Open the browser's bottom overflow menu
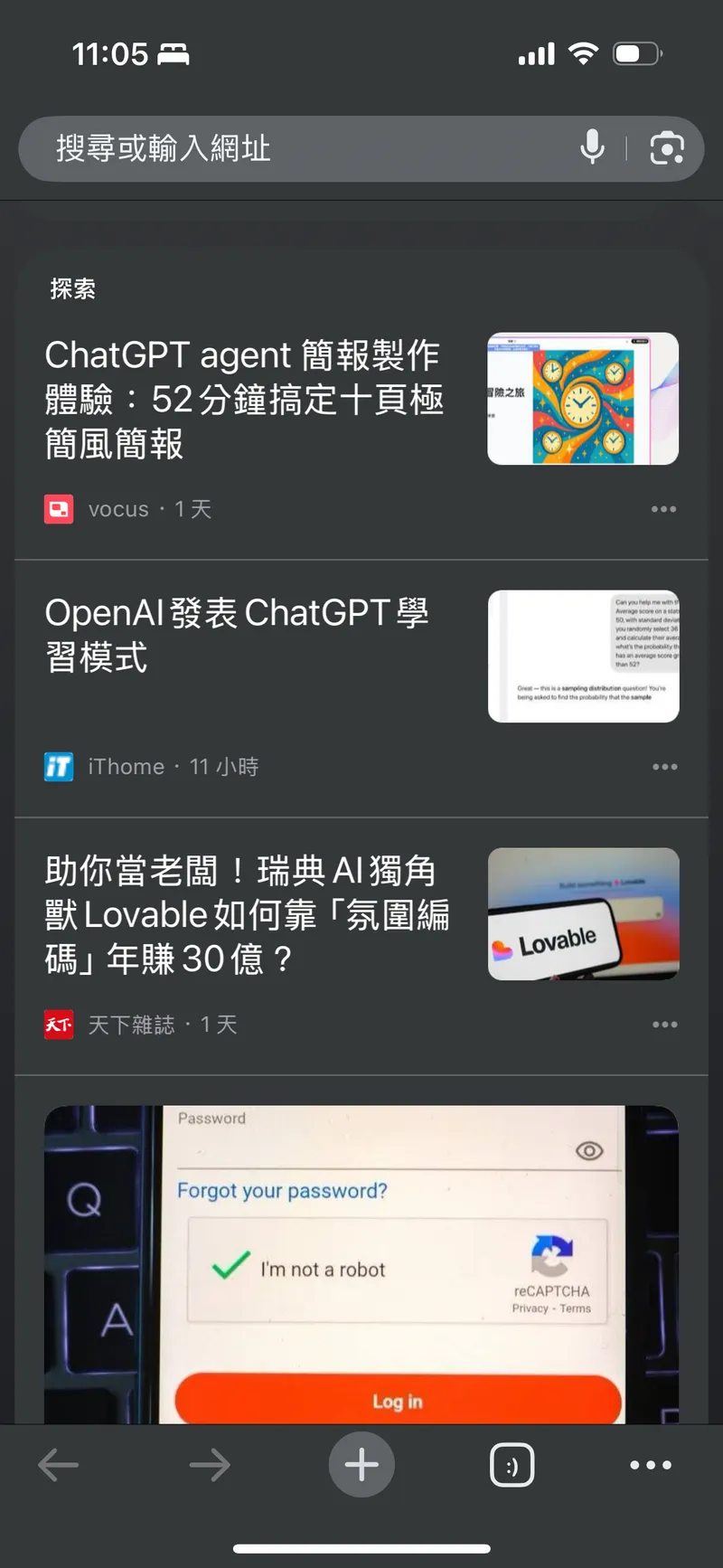 tap(651, 1465)
